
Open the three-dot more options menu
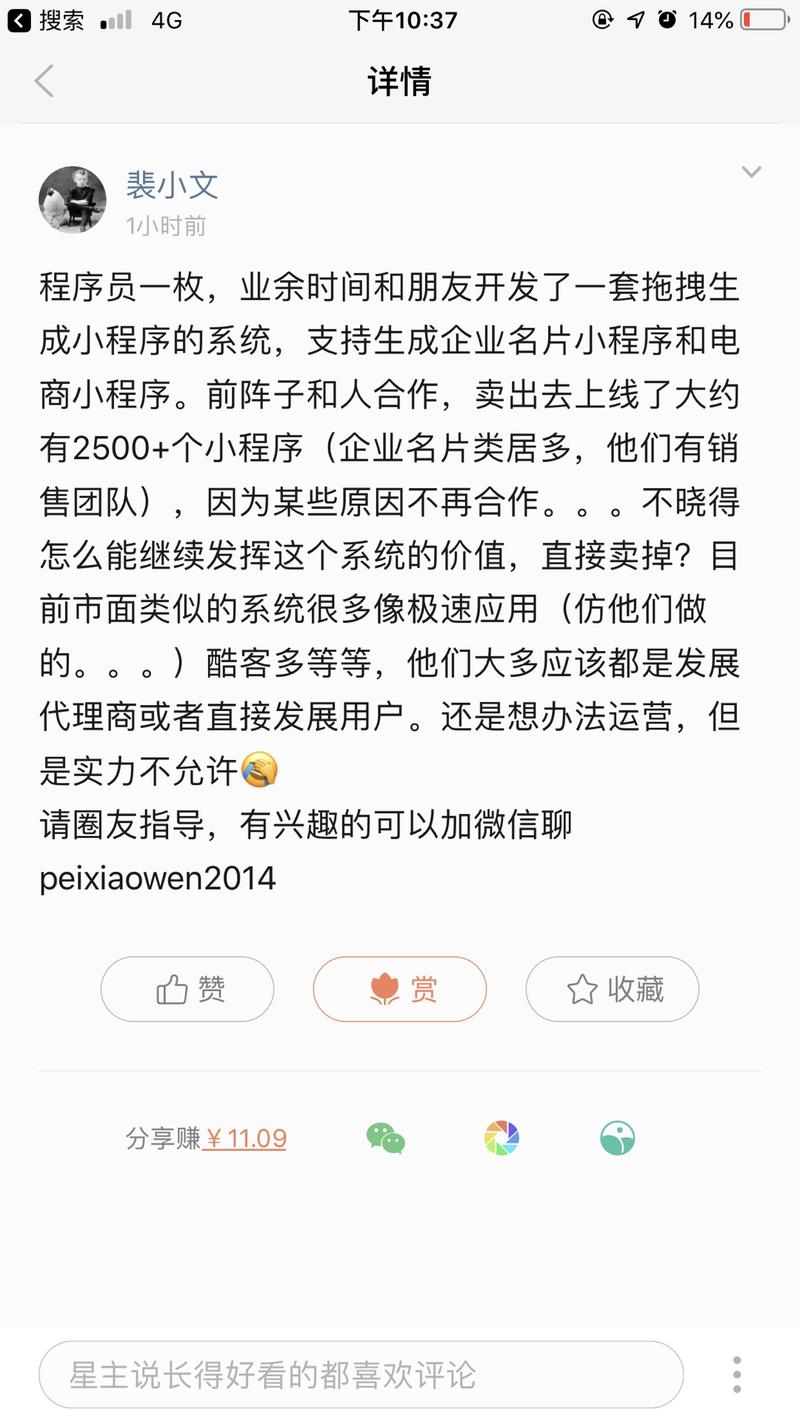point(737,1374)
